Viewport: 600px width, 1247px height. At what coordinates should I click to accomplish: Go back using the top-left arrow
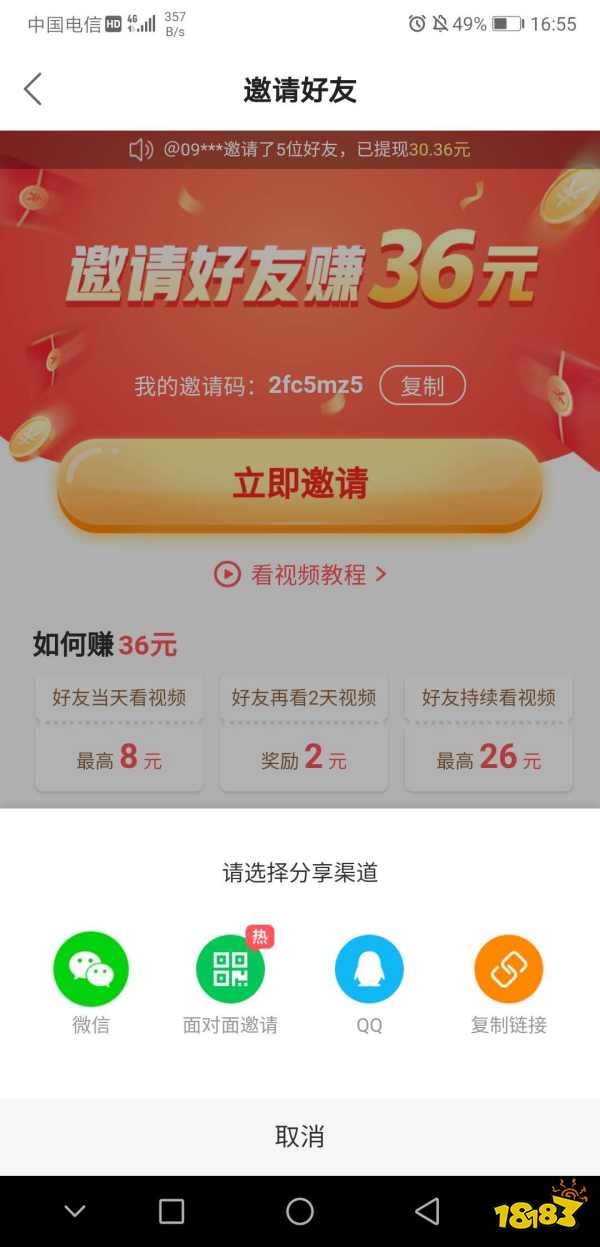pyautogui.click(x=33, y=89)
